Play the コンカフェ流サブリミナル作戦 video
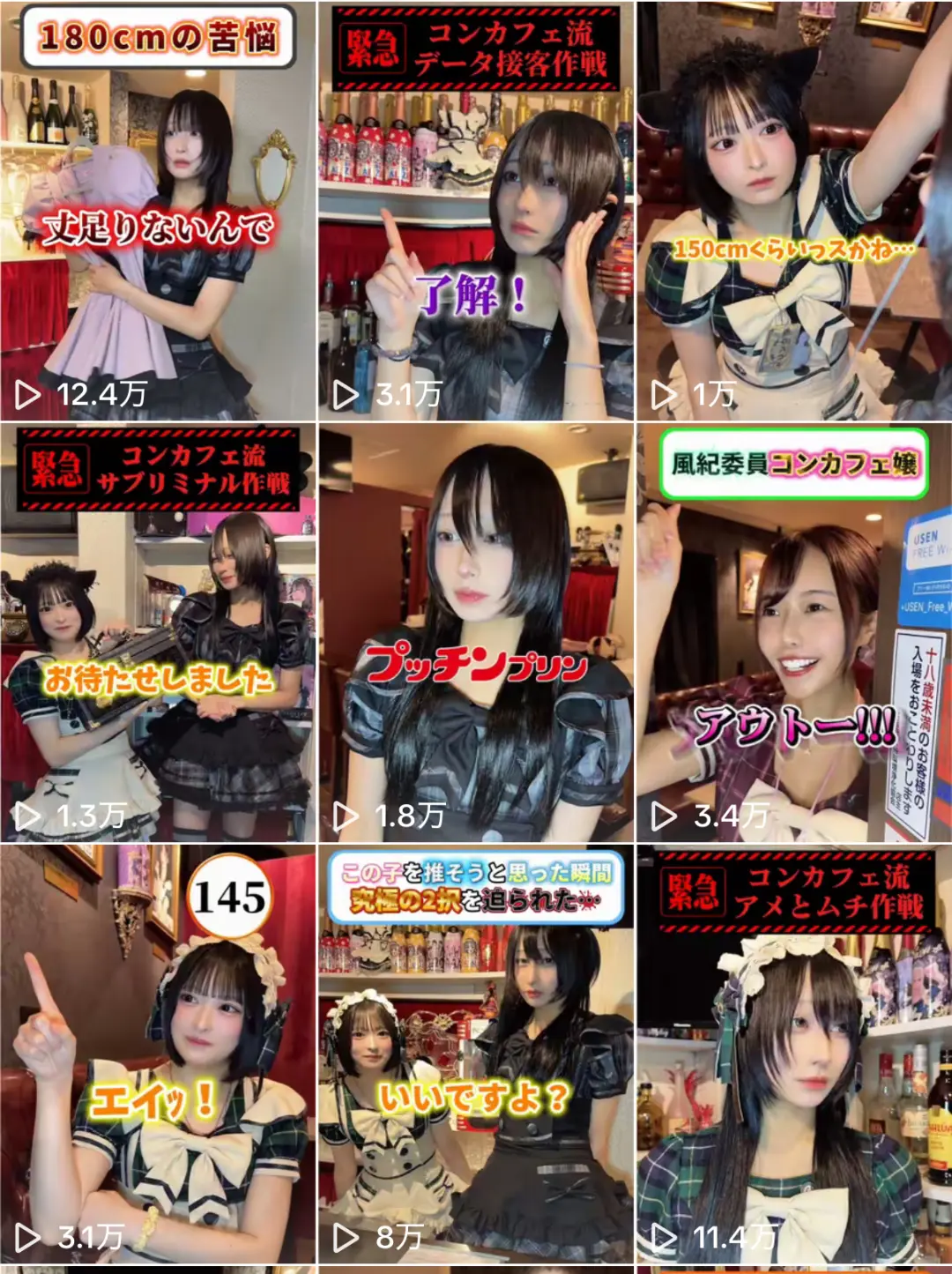Image resolution: width=952 pixels, height=1274 pixels. pos(158,633)
